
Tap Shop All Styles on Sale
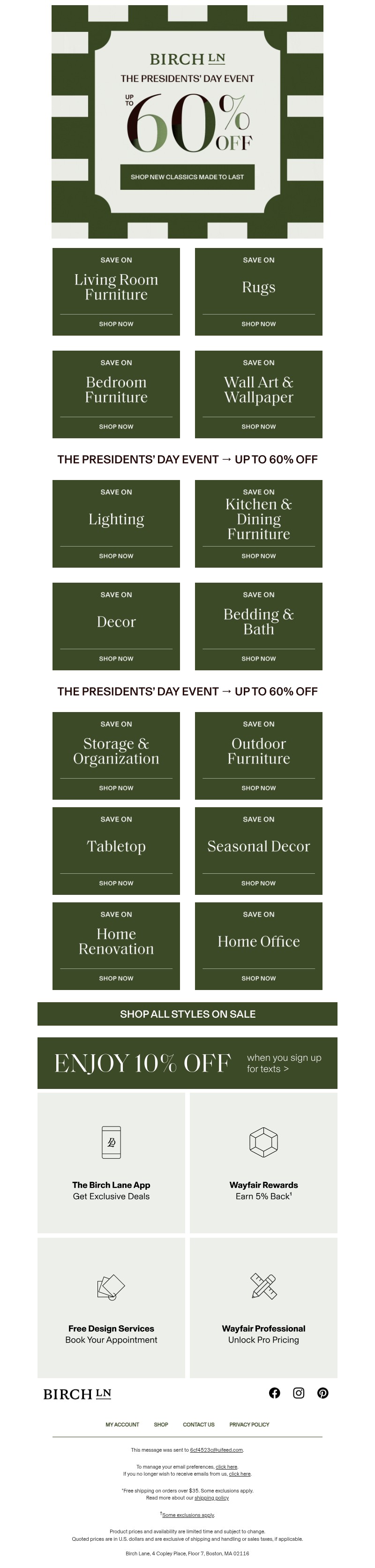[x=187, y=1013]
